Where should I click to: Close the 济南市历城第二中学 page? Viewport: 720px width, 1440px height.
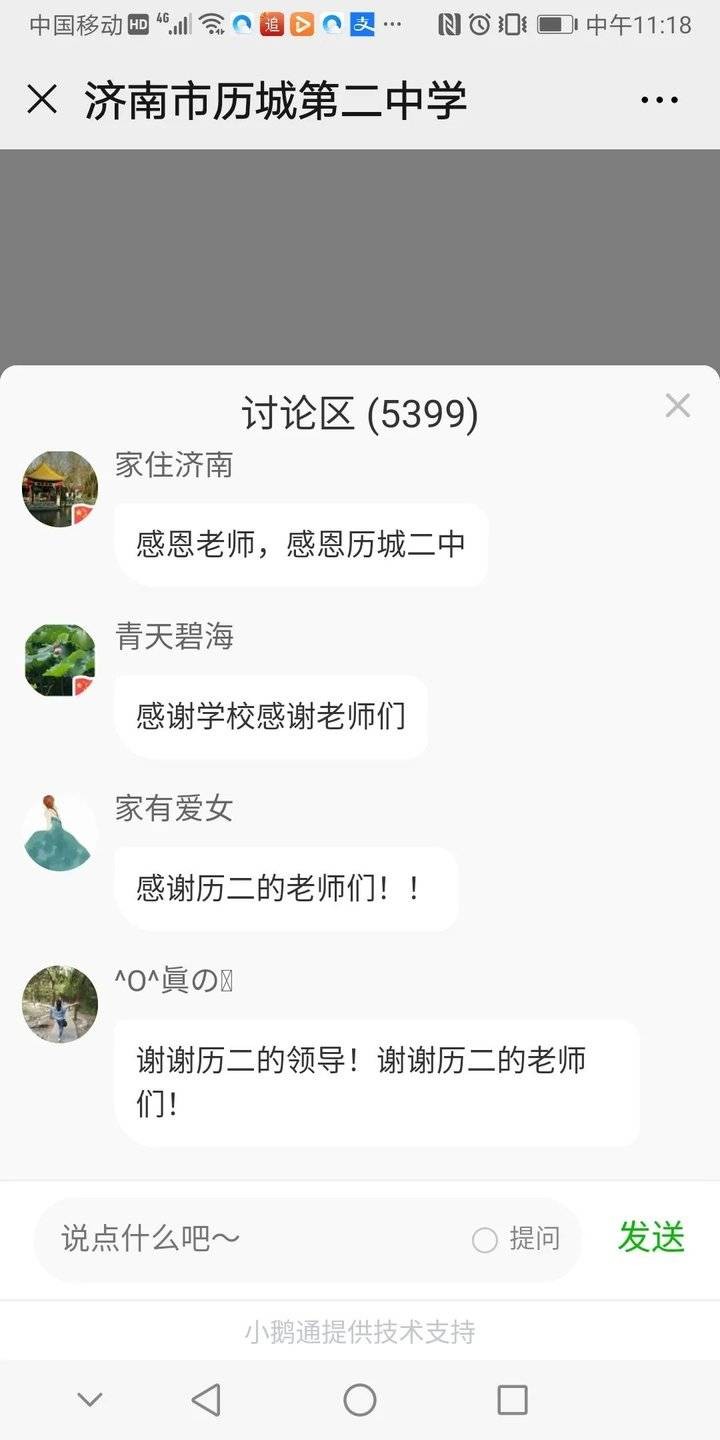[42, 99]
